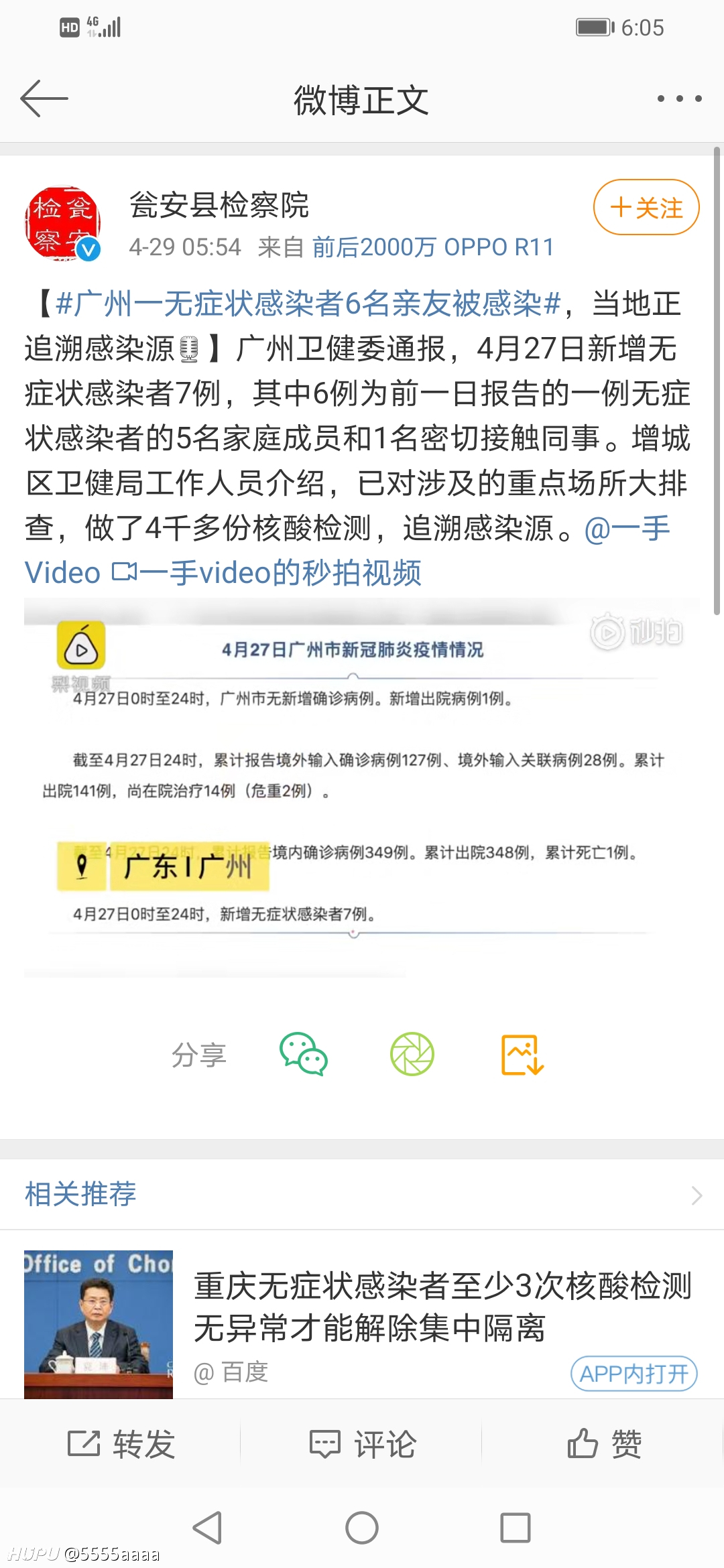Open the 重庆无症状感染者 recommended article
The width and height of the screenshot is (724, 1568).
(442, 1307)
